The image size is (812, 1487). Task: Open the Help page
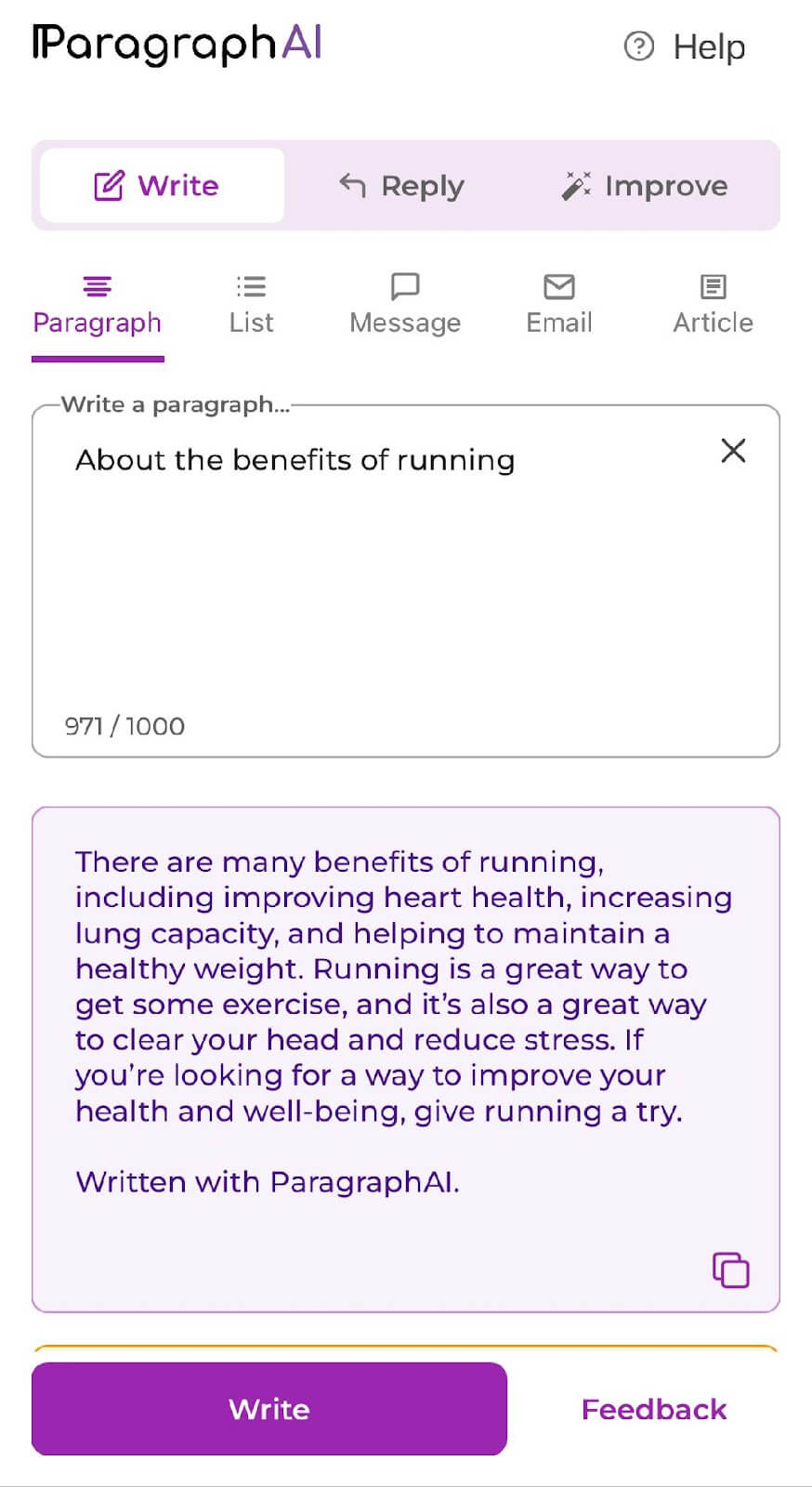685,46
